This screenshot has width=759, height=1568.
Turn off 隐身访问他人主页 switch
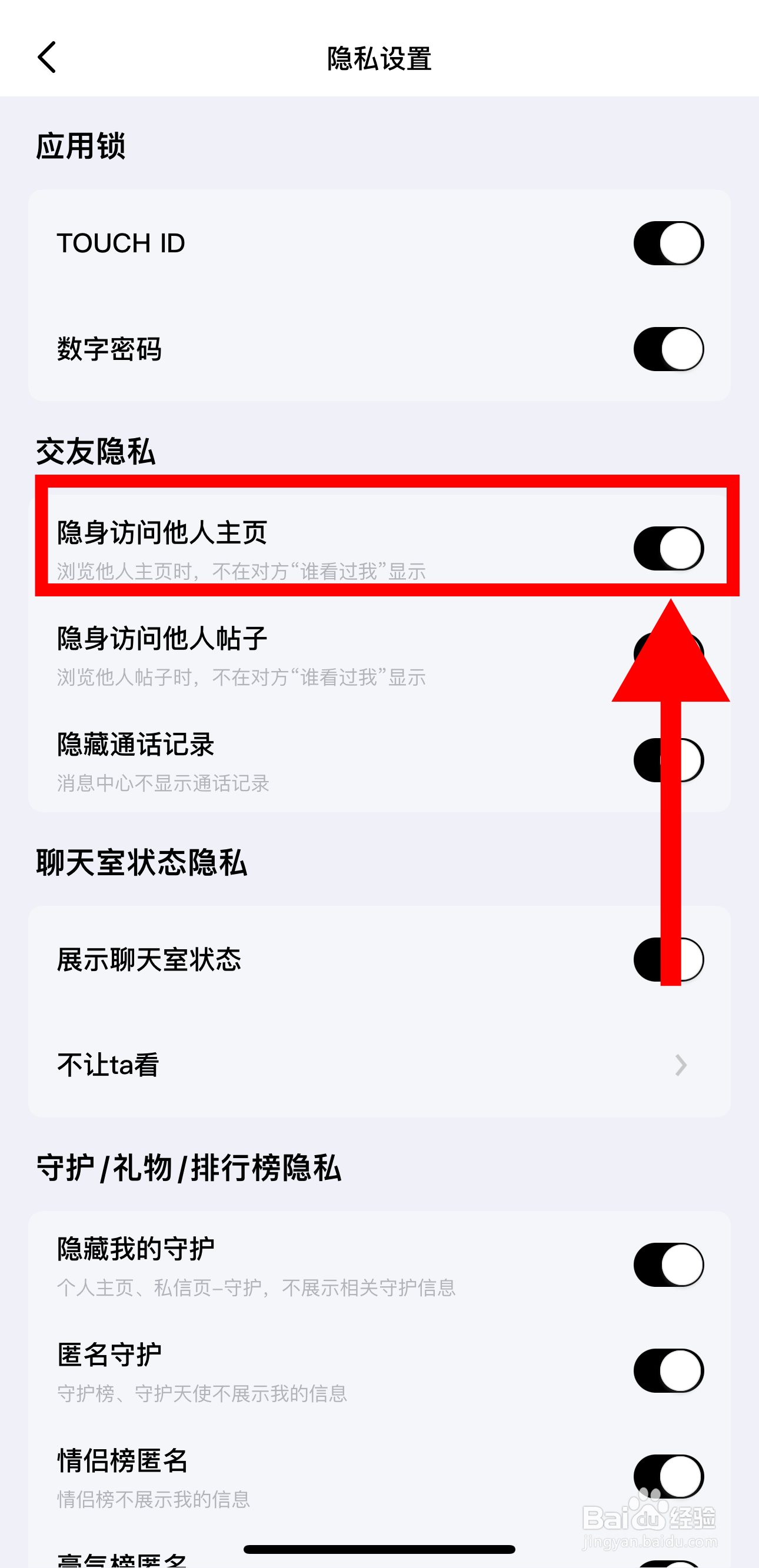[x=668, y=547]
